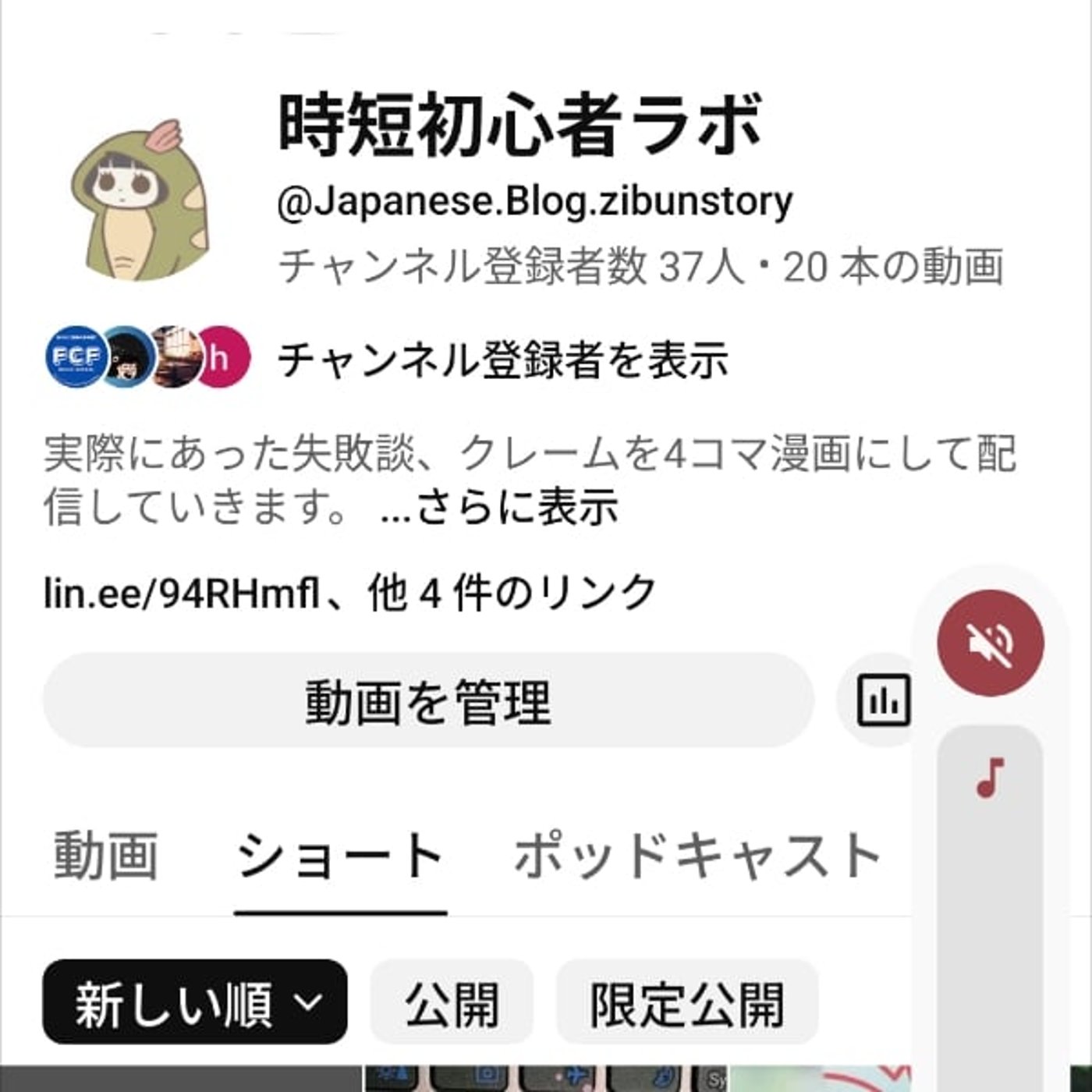Tap the muted speaker button
The image size is (1092, 1092).
coord(990,643)
